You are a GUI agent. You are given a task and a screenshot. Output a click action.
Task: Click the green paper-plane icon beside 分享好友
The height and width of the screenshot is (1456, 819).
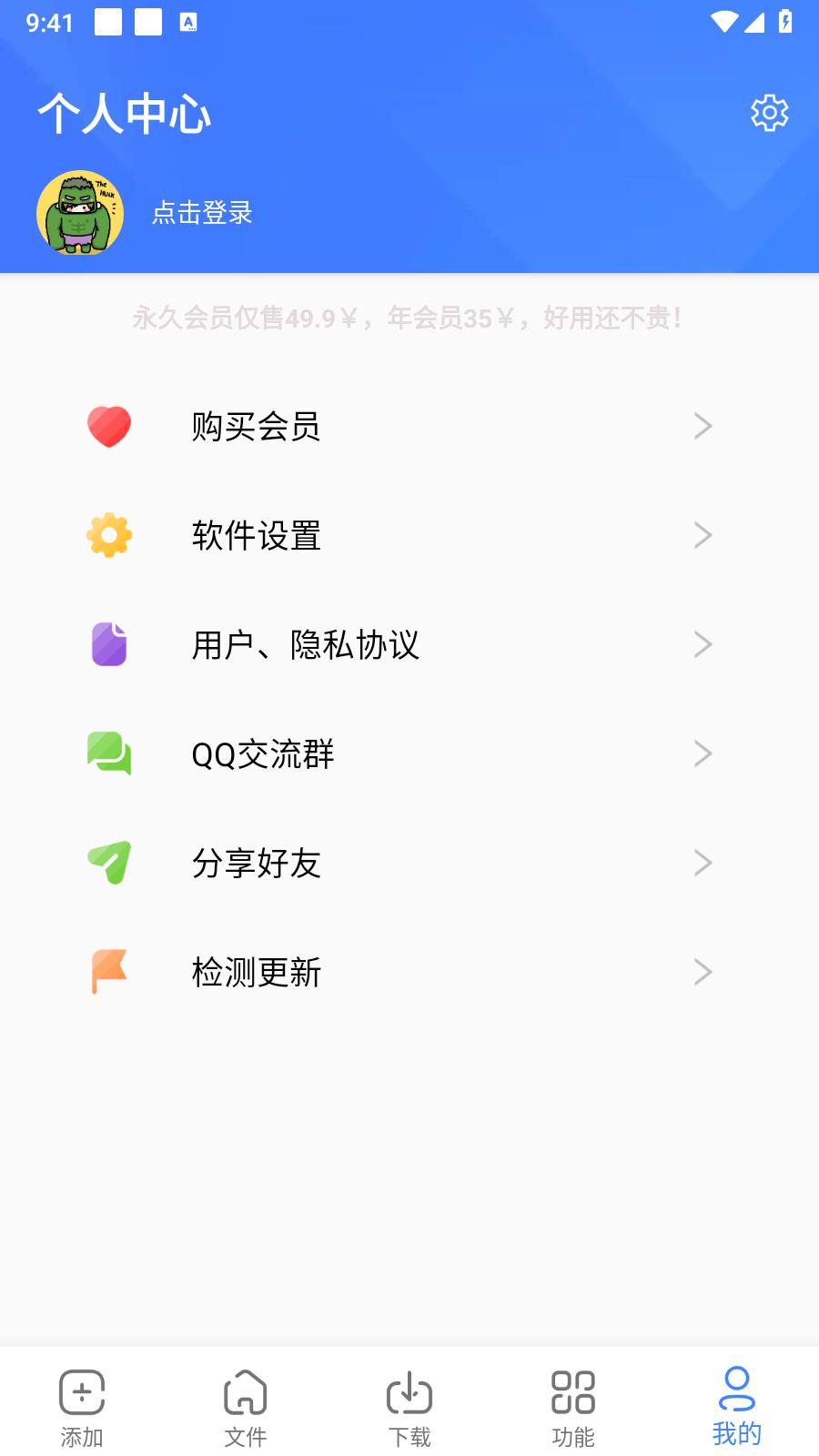point(108,863)
